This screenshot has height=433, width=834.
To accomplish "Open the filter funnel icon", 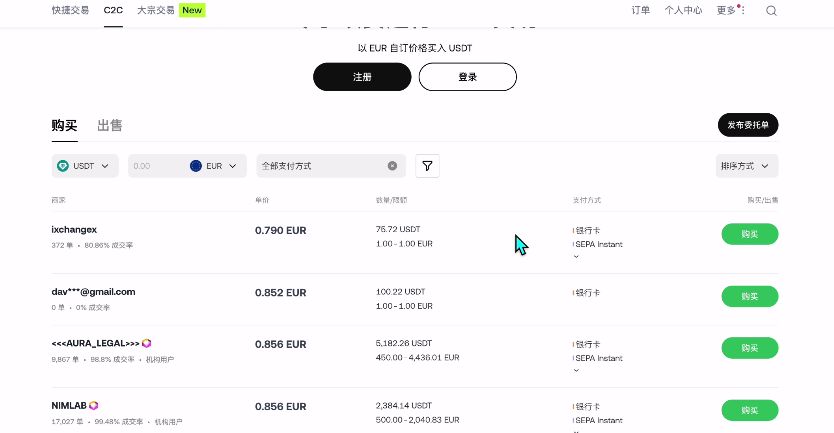I will [427, 166].
